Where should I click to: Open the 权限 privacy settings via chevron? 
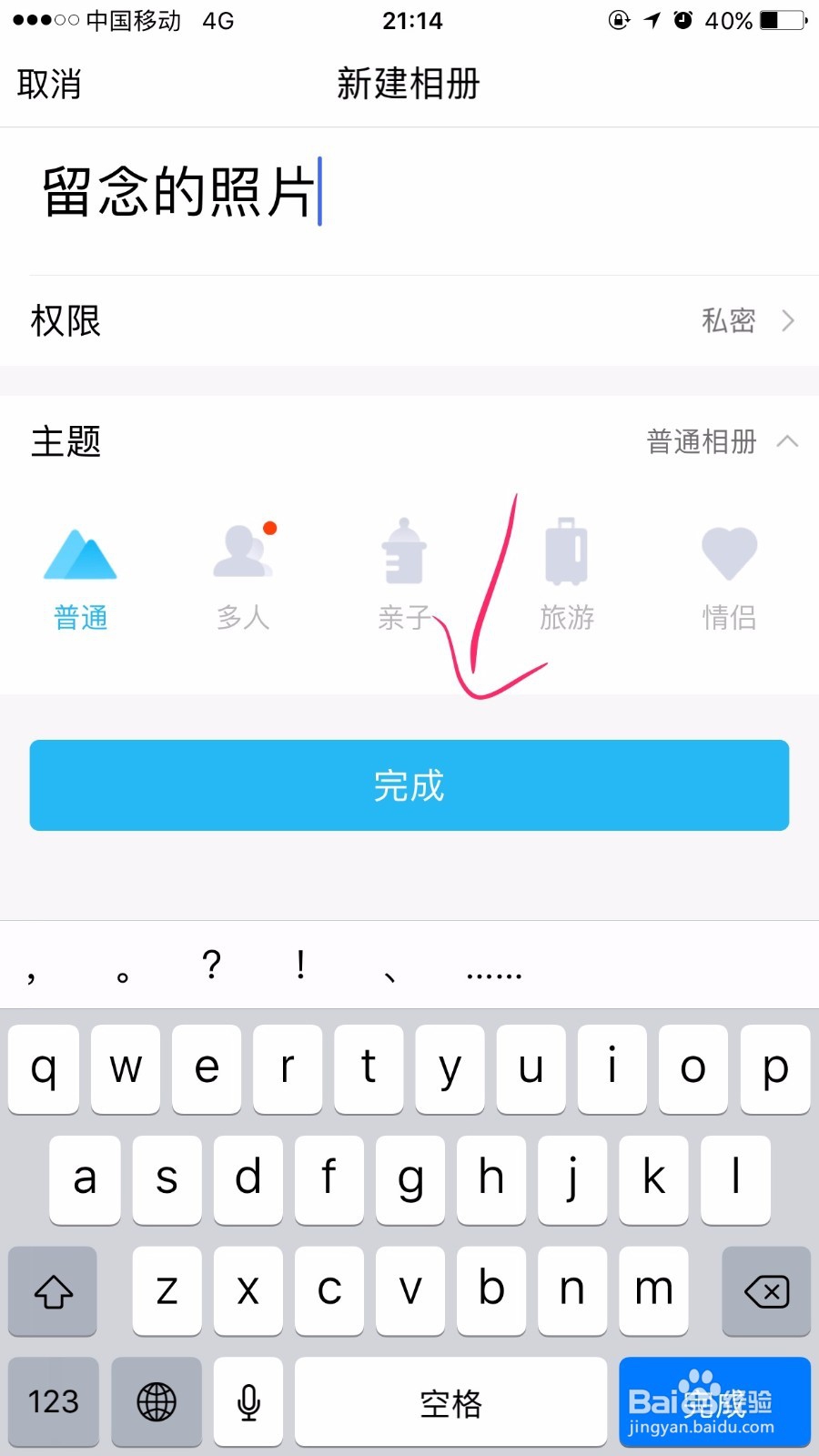788,320
